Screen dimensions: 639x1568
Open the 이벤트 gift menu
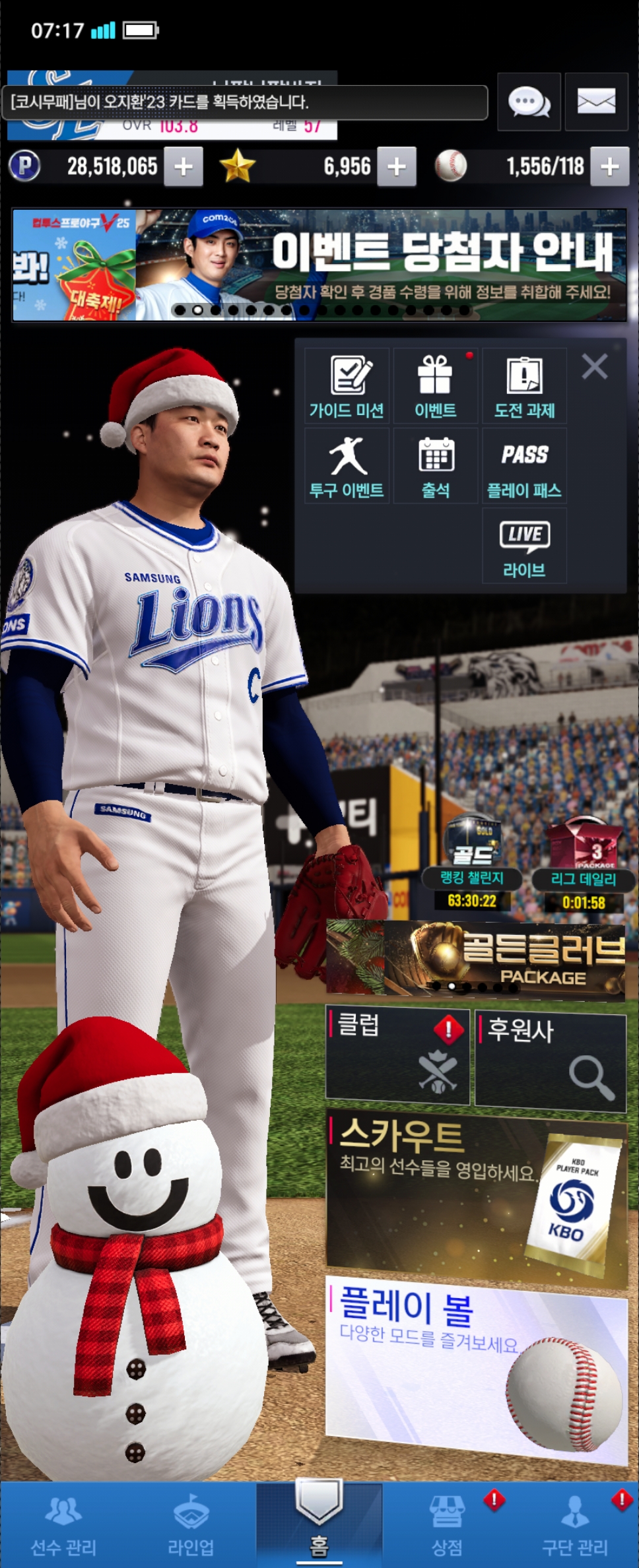pyautogui.click(x=436, y=387)
